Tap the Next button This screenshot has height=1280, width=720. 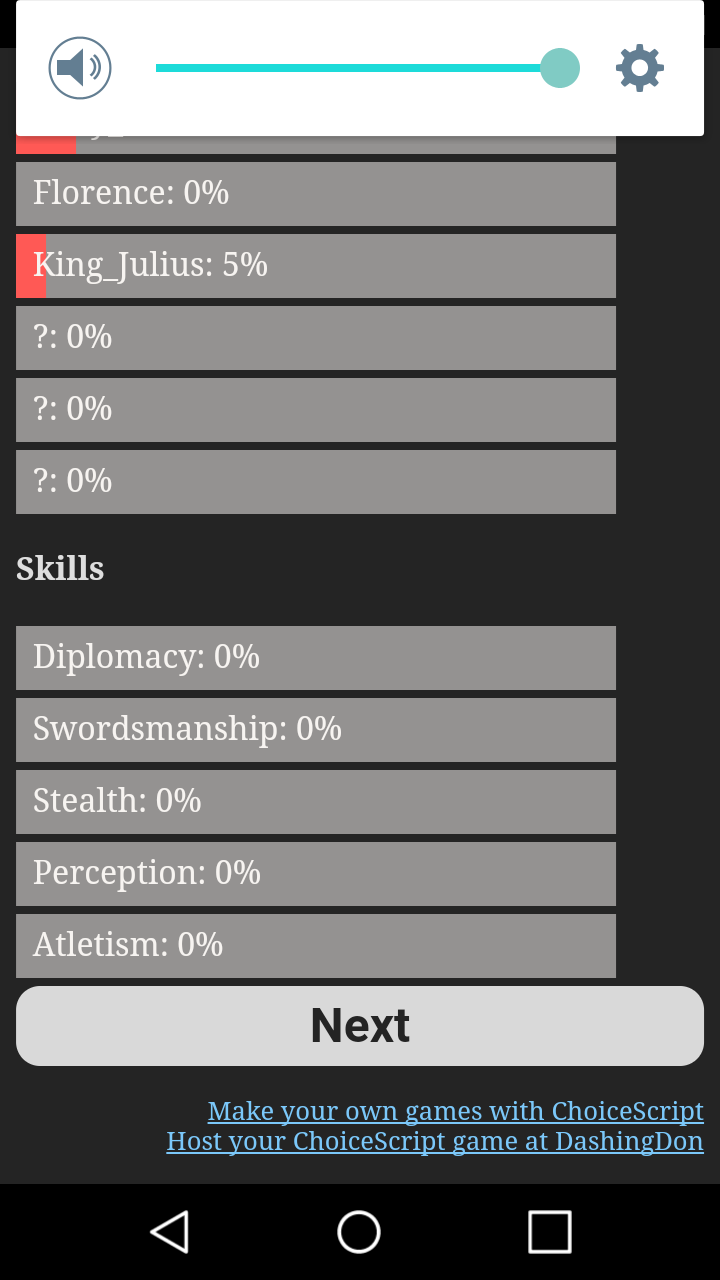[360, 1026]
